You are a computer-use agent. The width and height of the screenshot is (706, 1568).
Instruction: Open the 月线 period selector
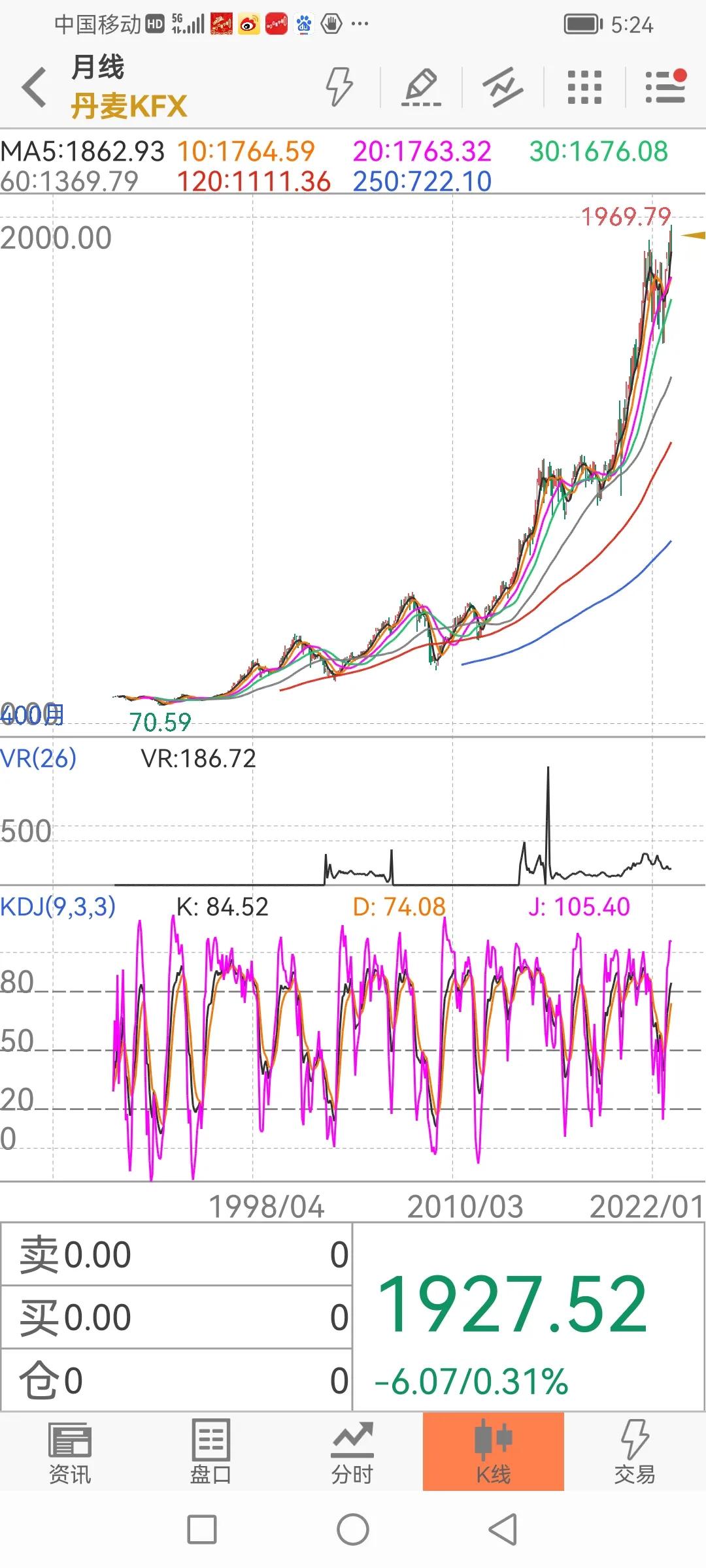[x=98, y=67]
